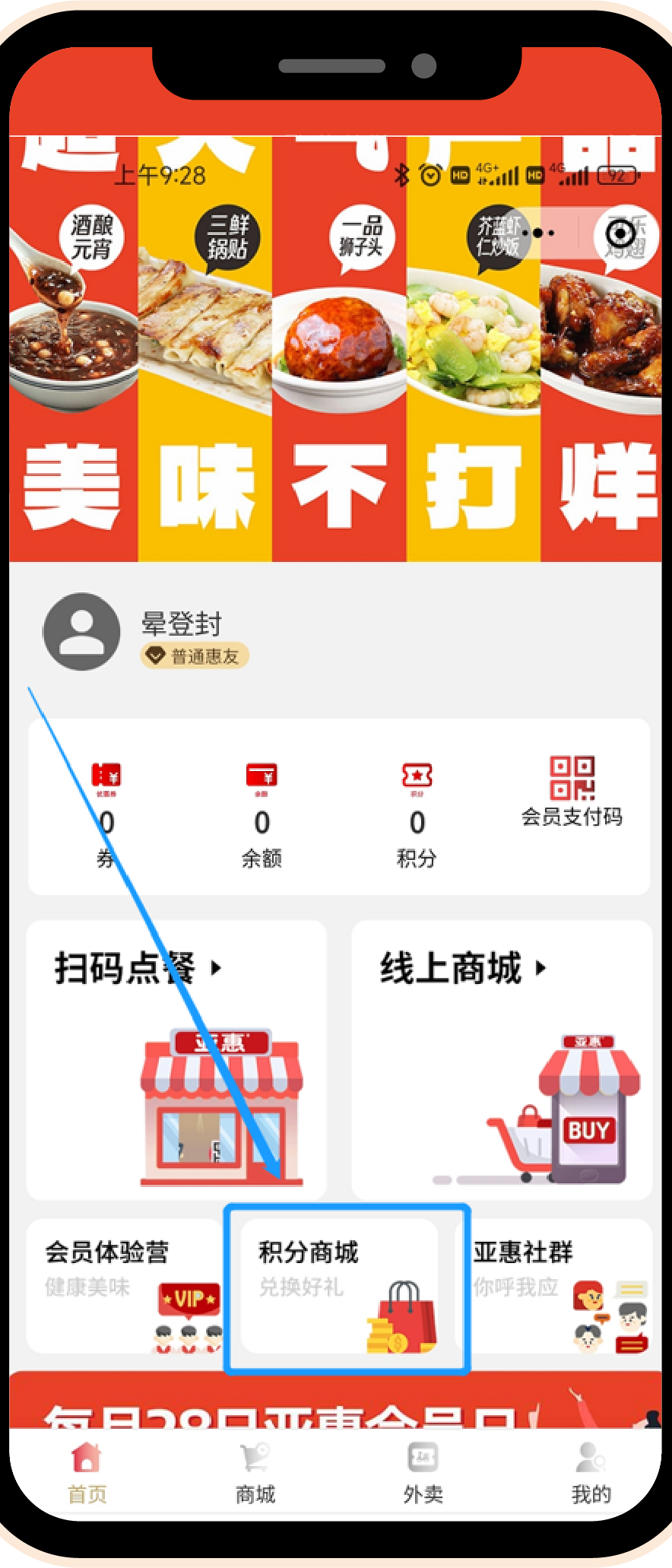Viewport: 672px width, 1568px height.
Task: Open the member payment code (会员支付码)
Action: 572,791
